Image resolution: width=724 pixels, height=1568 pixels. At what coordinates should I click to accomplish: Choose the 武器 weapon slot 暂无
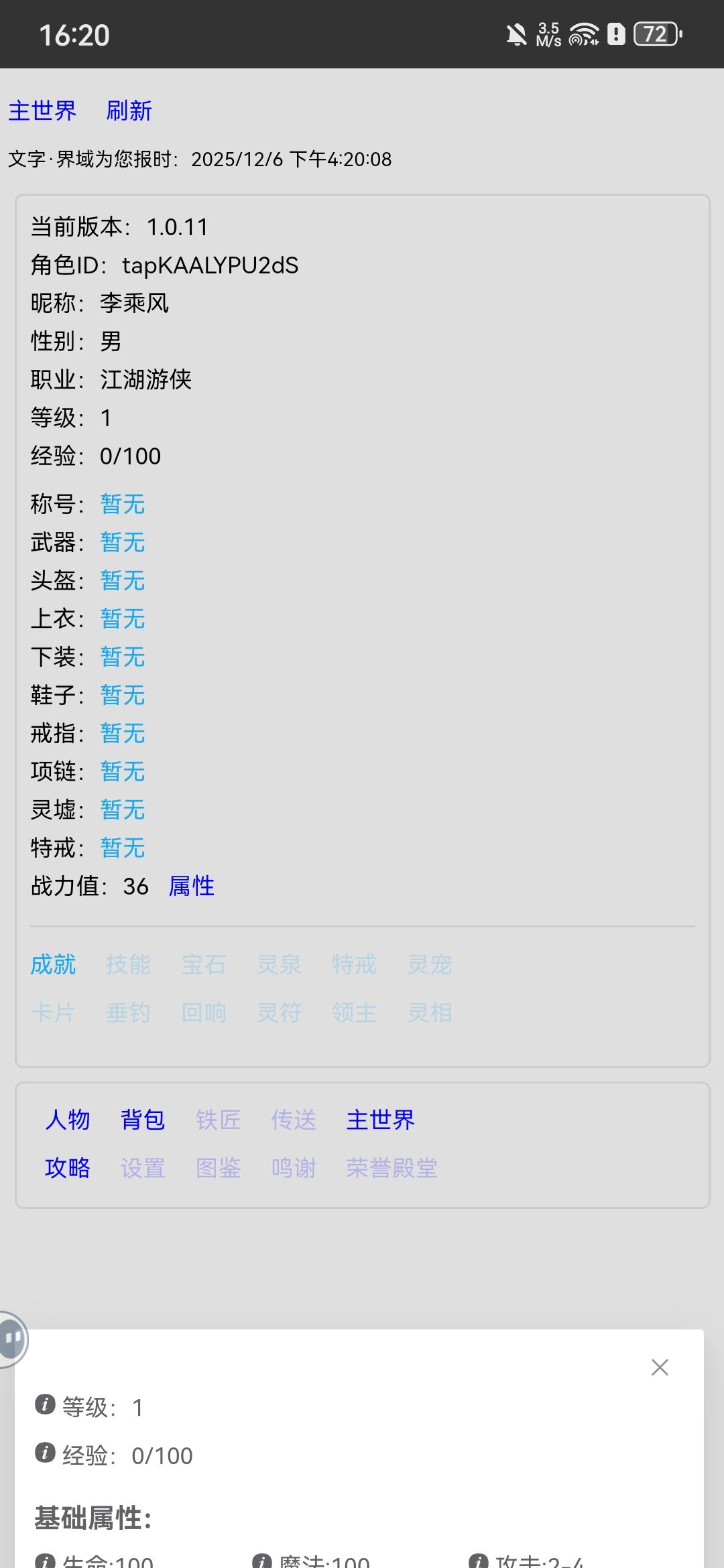[123, 542]
